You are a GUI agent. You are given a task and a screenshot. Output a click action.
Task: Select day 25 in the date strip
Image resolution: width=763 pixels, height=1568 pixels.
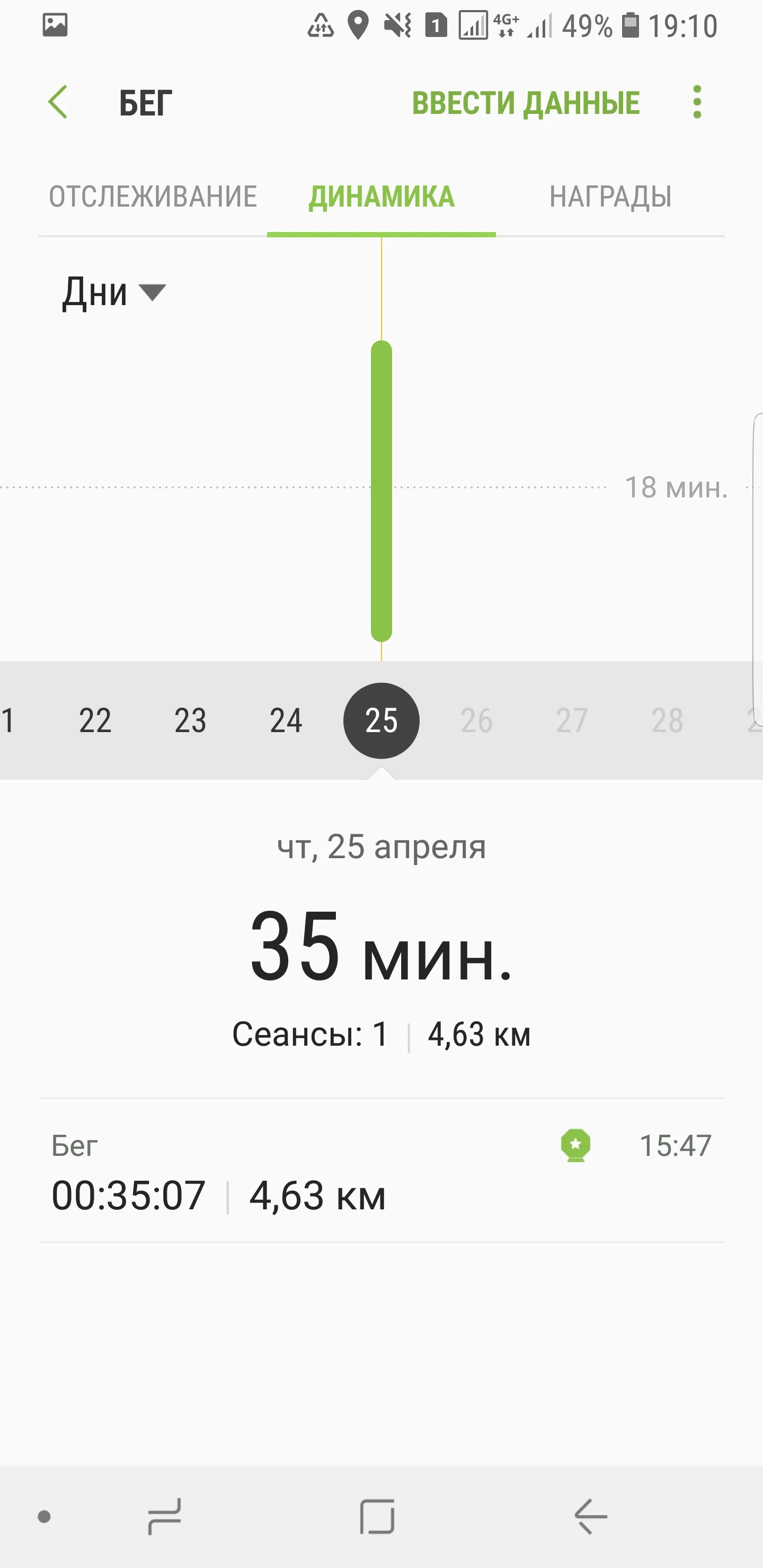point(381,720)
